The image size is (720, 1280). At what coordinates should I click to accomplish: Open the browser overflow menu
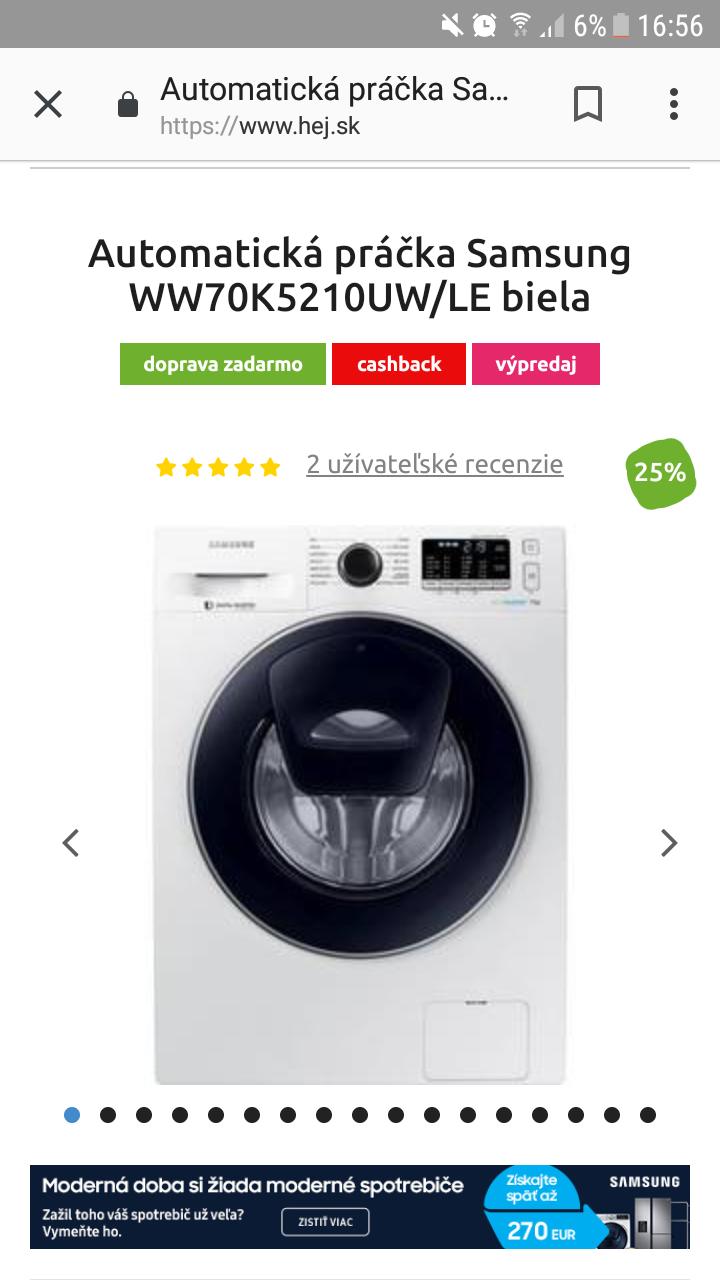point(674,104)
